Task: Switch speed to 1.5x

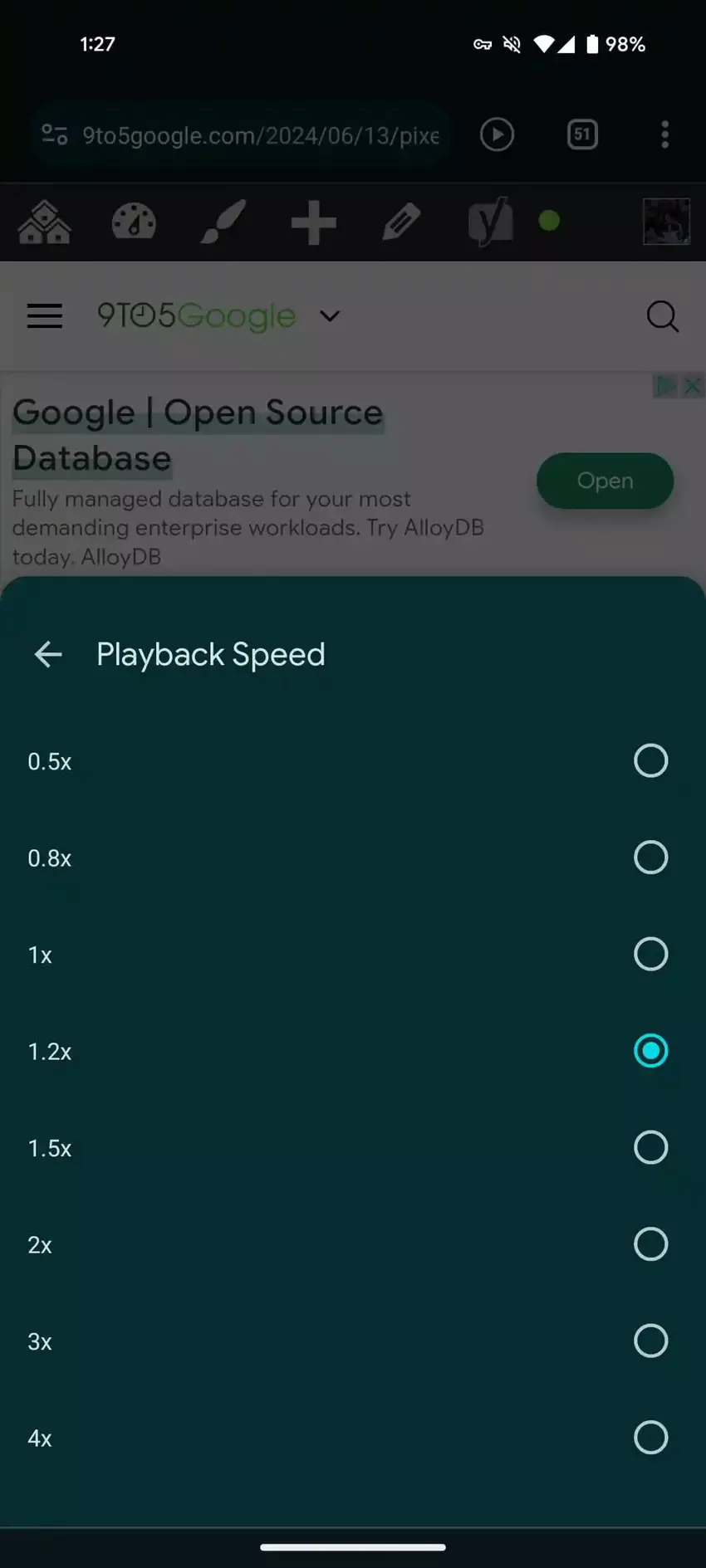Action: point(650,1147)
